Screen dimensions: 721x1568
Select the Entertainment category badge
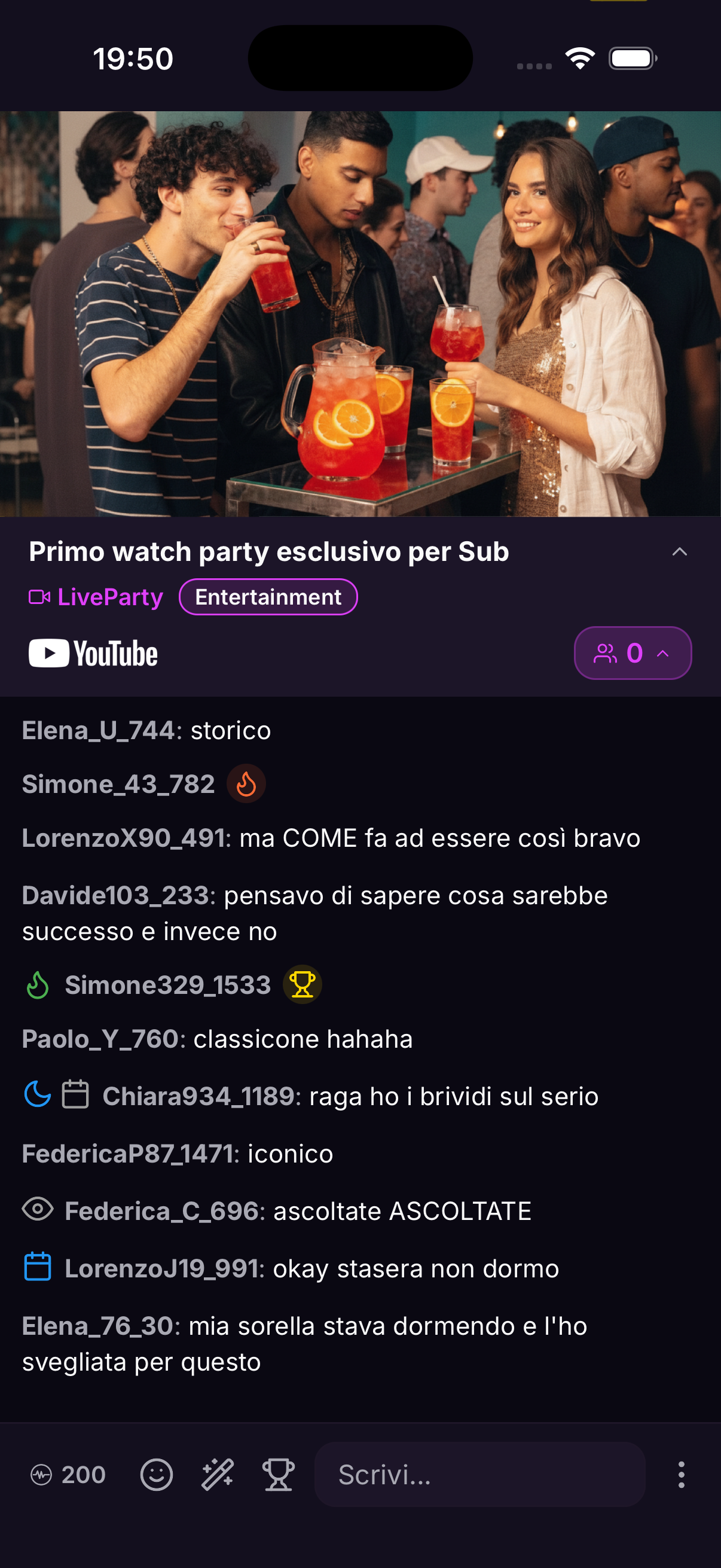268,597
